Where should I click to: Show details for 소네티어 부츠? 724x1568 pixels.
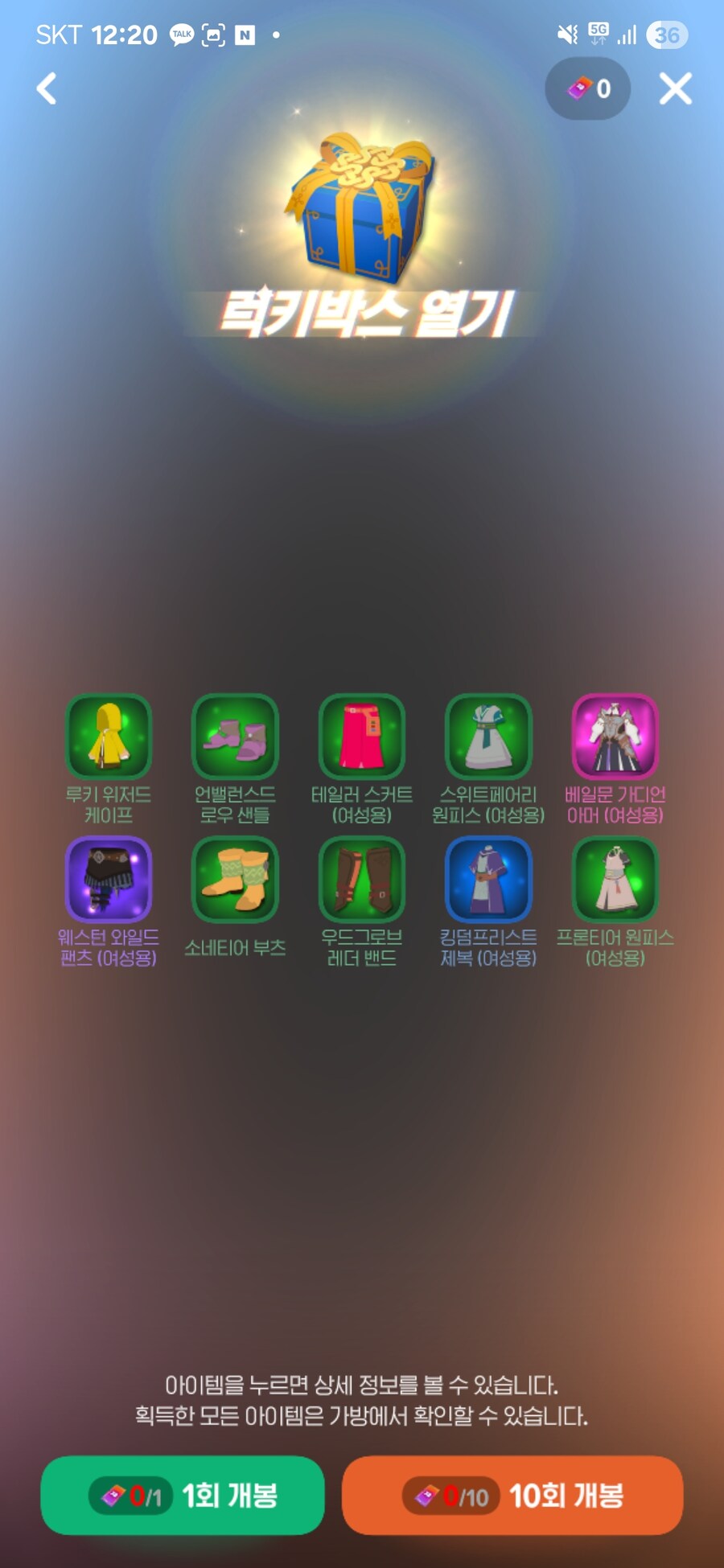[235, 879]
